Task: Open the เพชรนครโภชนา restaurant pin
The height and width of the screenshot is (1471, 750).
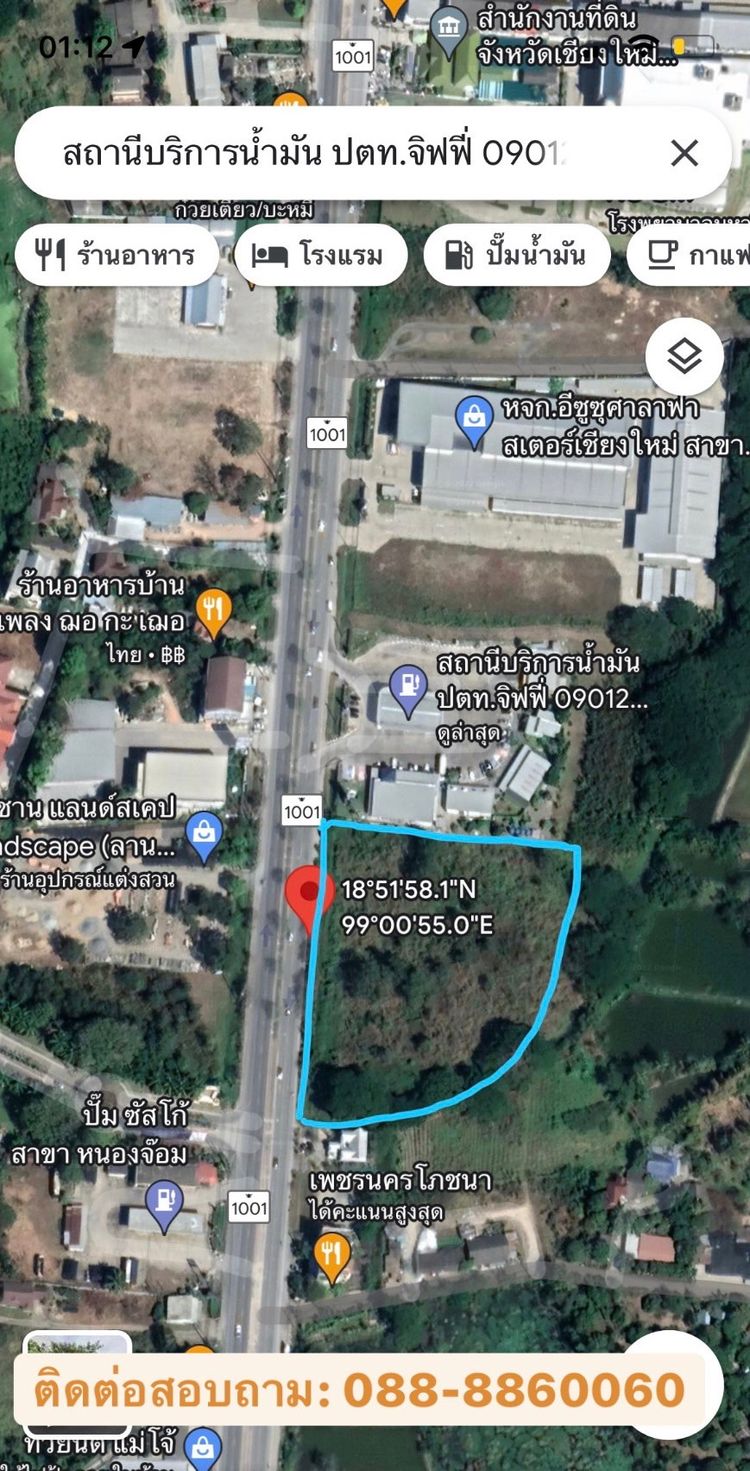Action: tap(332, 1254)
